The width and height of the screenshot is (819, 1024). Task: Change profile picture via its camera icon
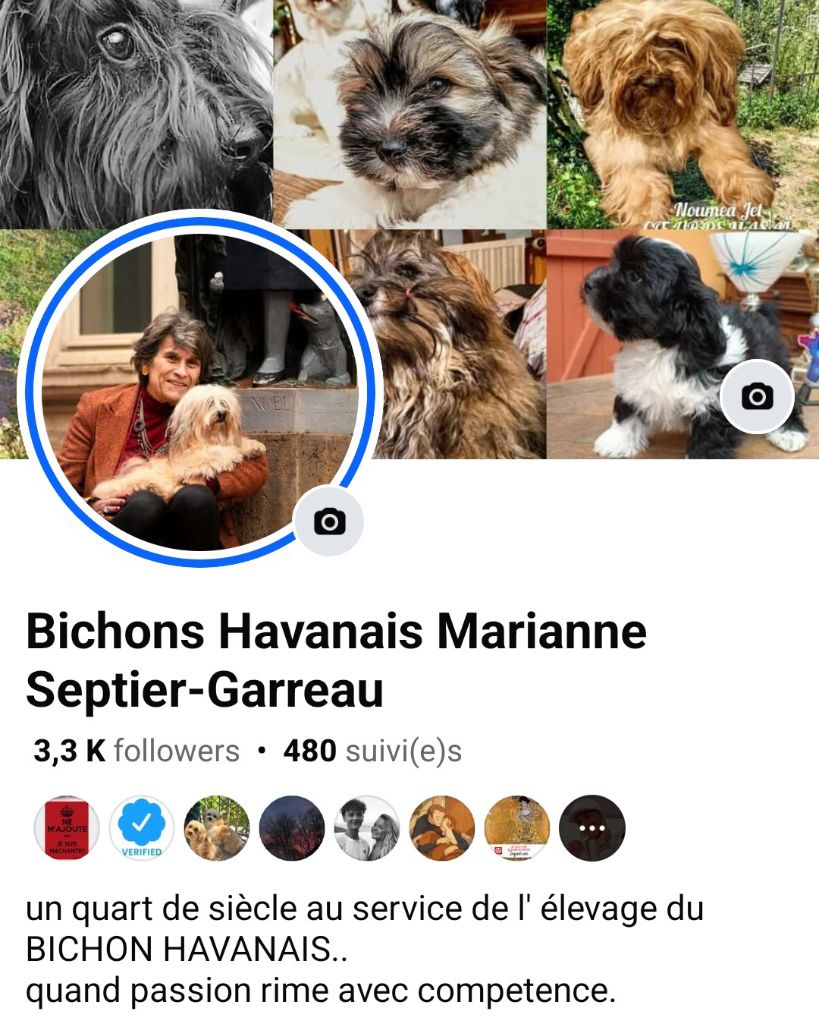(x=329, y=521)
